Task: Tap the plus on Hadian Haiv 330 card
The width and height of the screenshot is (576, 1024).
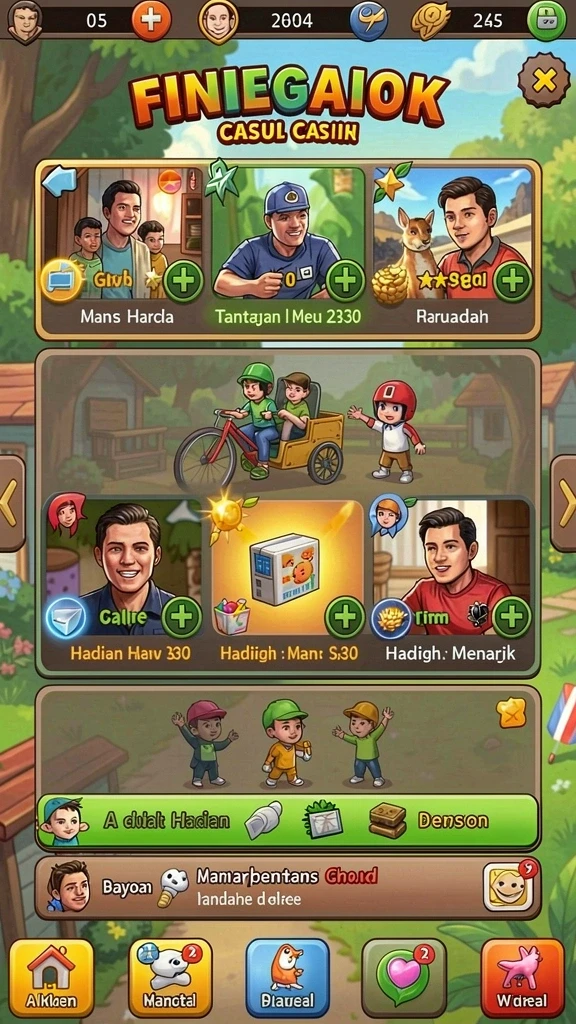Action: tap(182, 617)
